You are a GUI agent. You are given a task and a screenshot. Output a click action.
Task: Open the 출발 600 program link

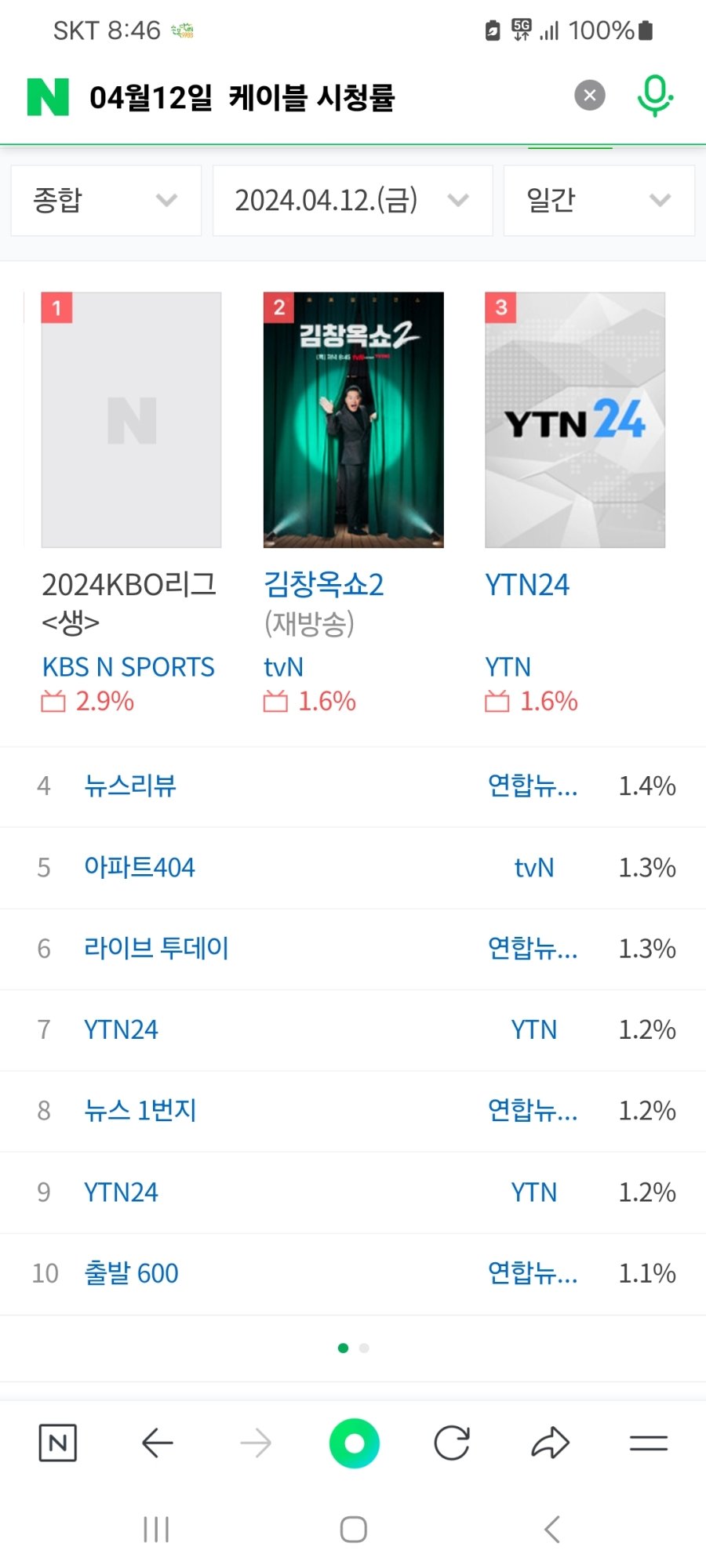coord(131,1273)
